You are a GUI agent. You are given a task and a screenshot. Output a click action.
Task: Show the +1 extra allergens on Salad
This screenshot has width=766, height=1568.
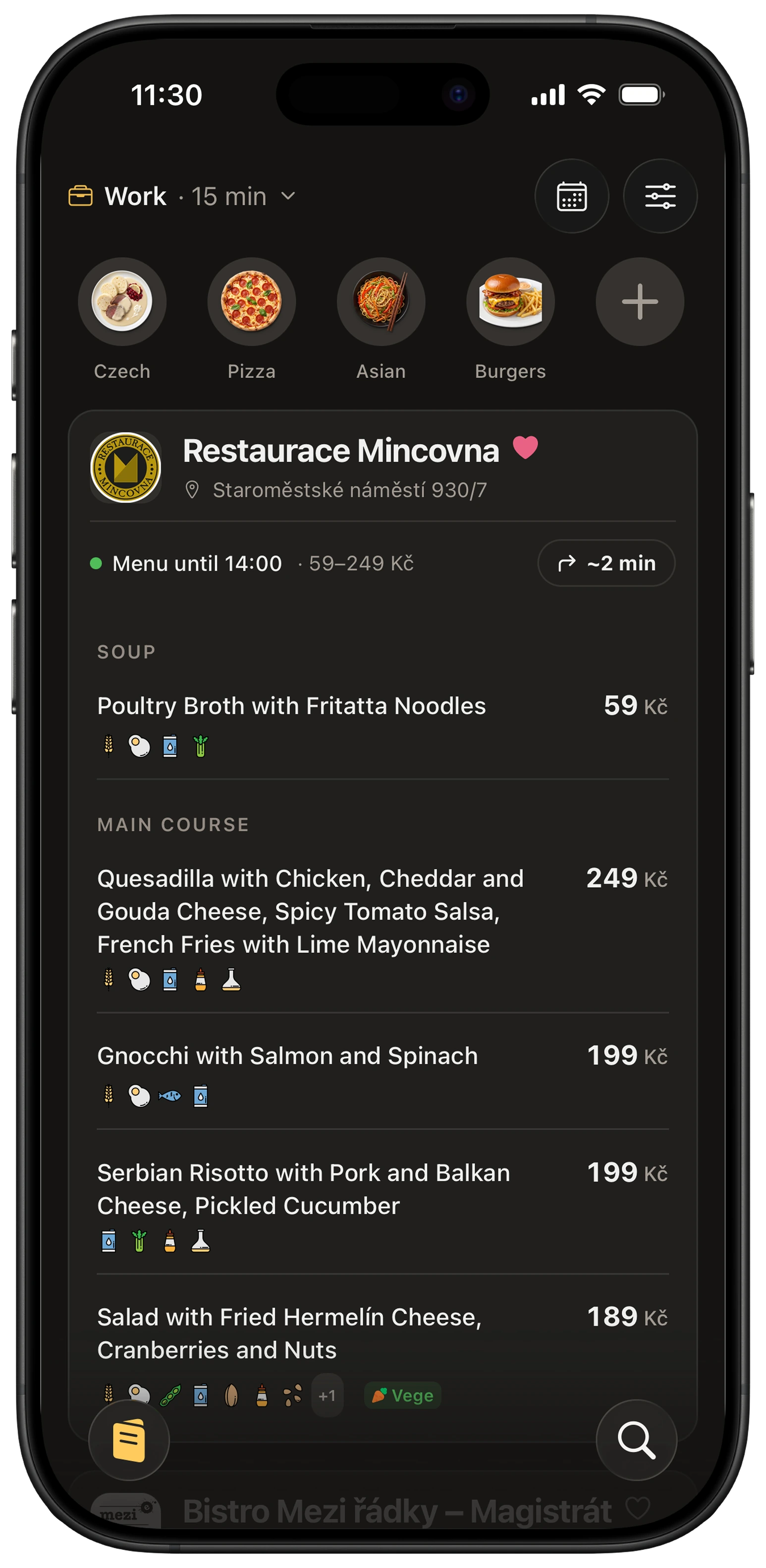pos(328,1395)
